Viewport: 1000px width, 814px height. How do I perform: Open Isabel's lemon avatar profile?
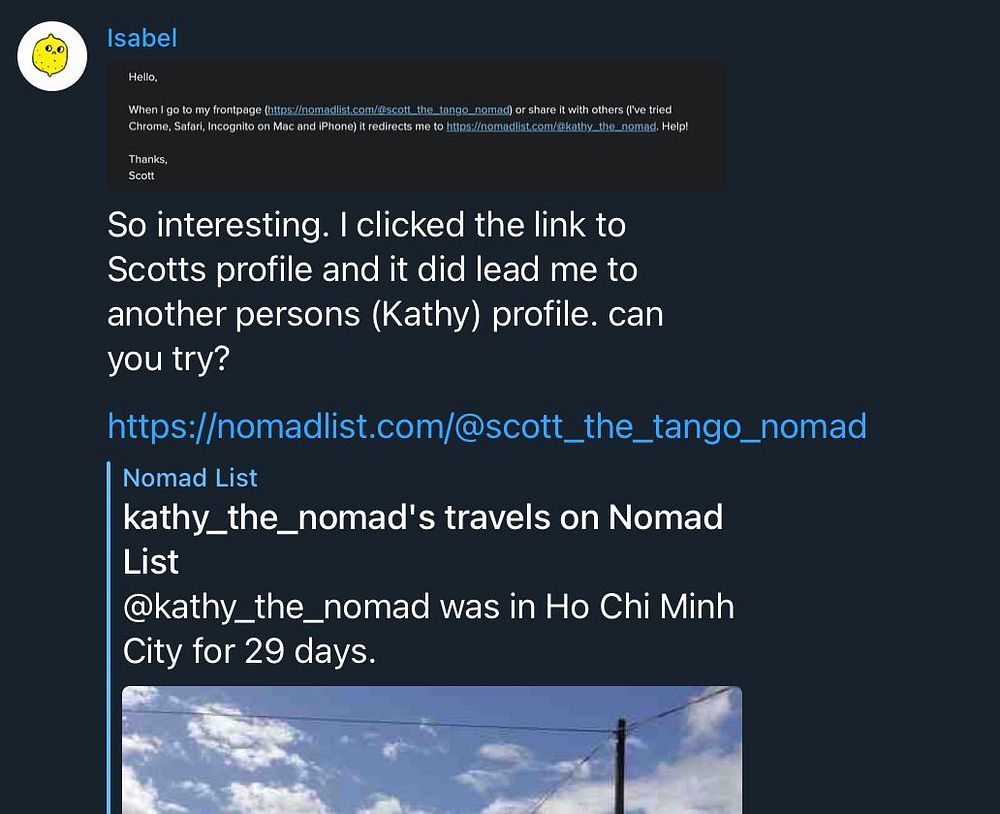[x=54, y=56]
